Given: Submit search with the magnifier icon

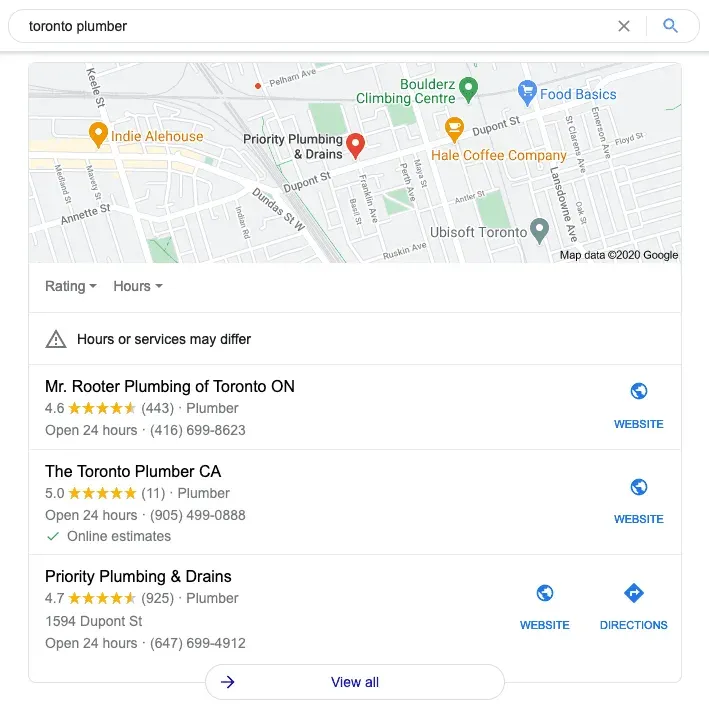Looking at the screenshot, I should pos(670,26).
